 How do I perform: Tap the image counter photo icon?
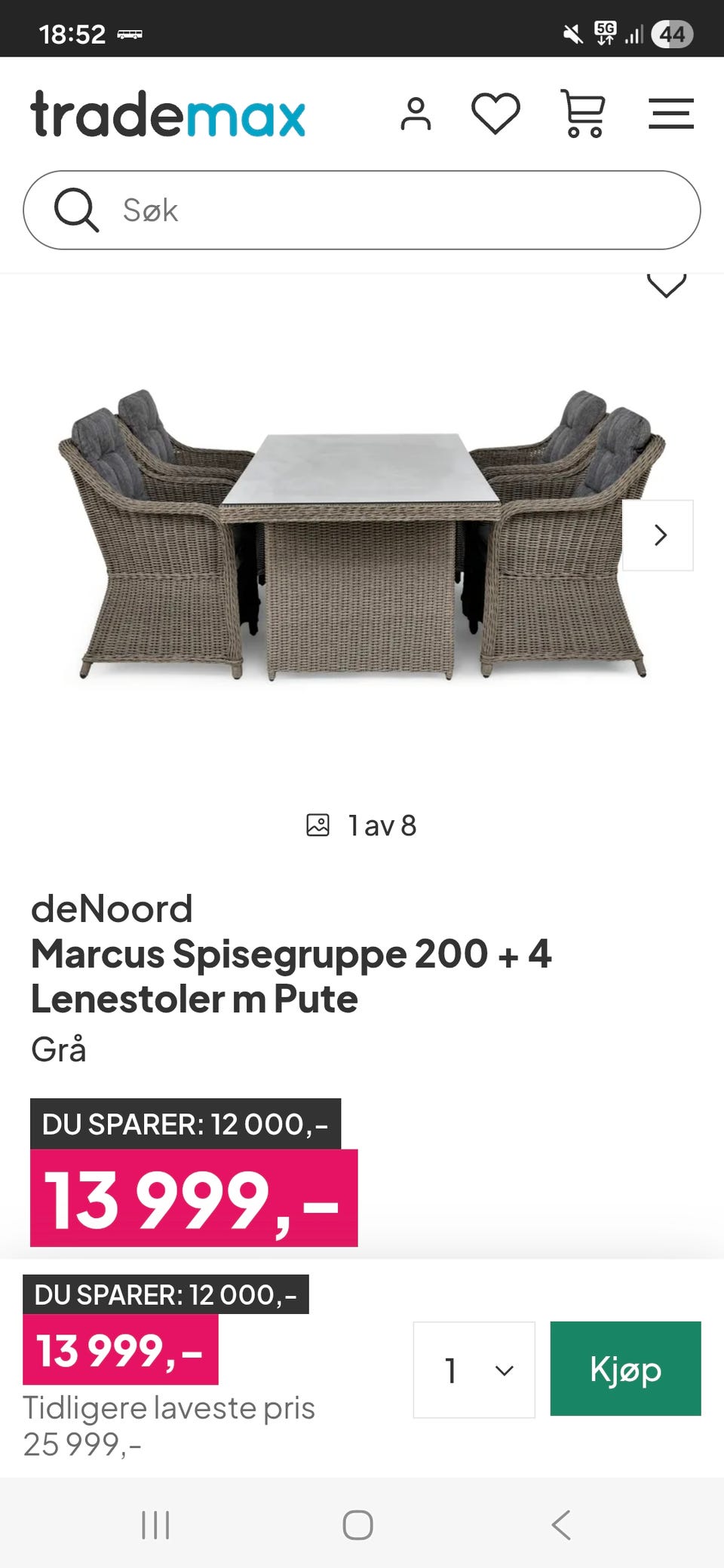pos(318,825)
